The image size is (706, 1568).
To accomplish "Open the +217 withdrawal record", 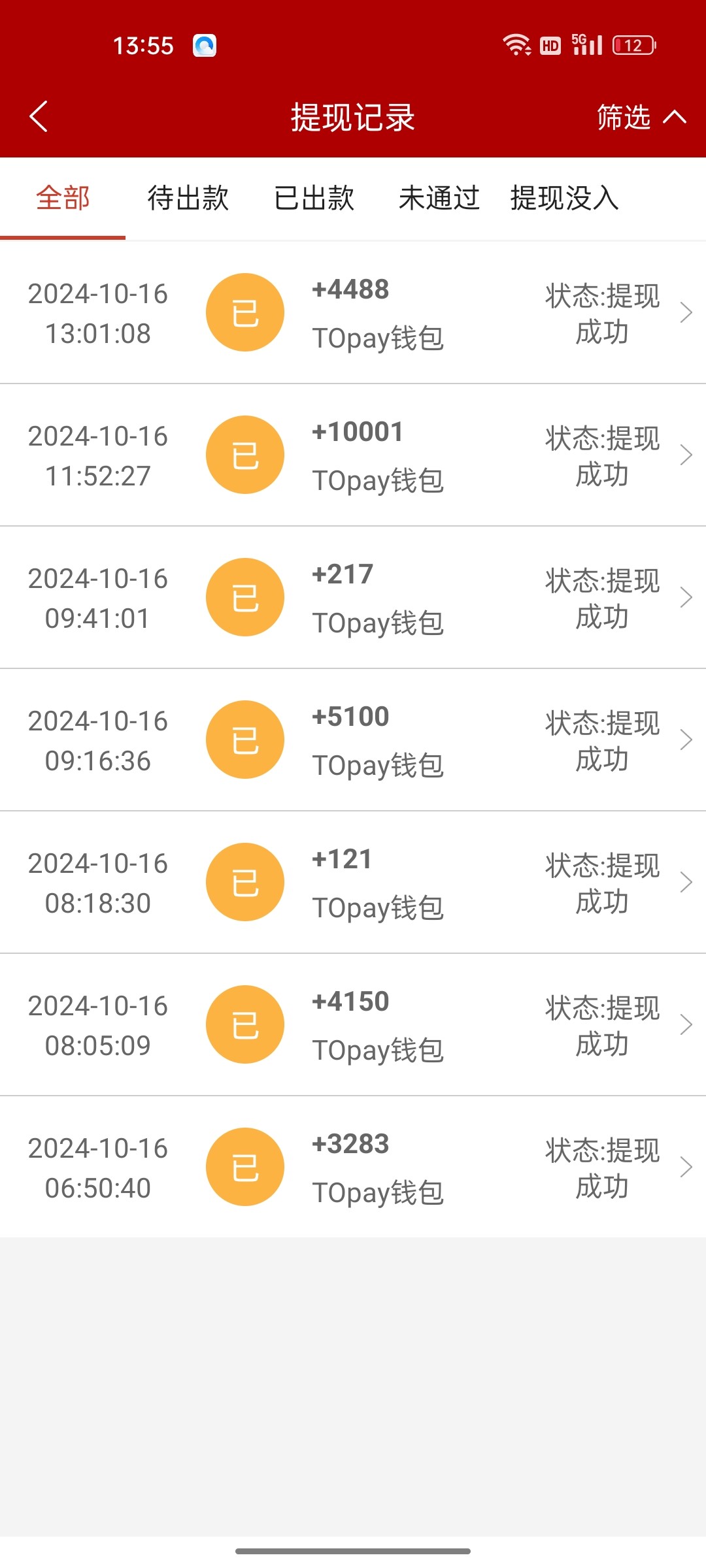I will coord(353,598).
